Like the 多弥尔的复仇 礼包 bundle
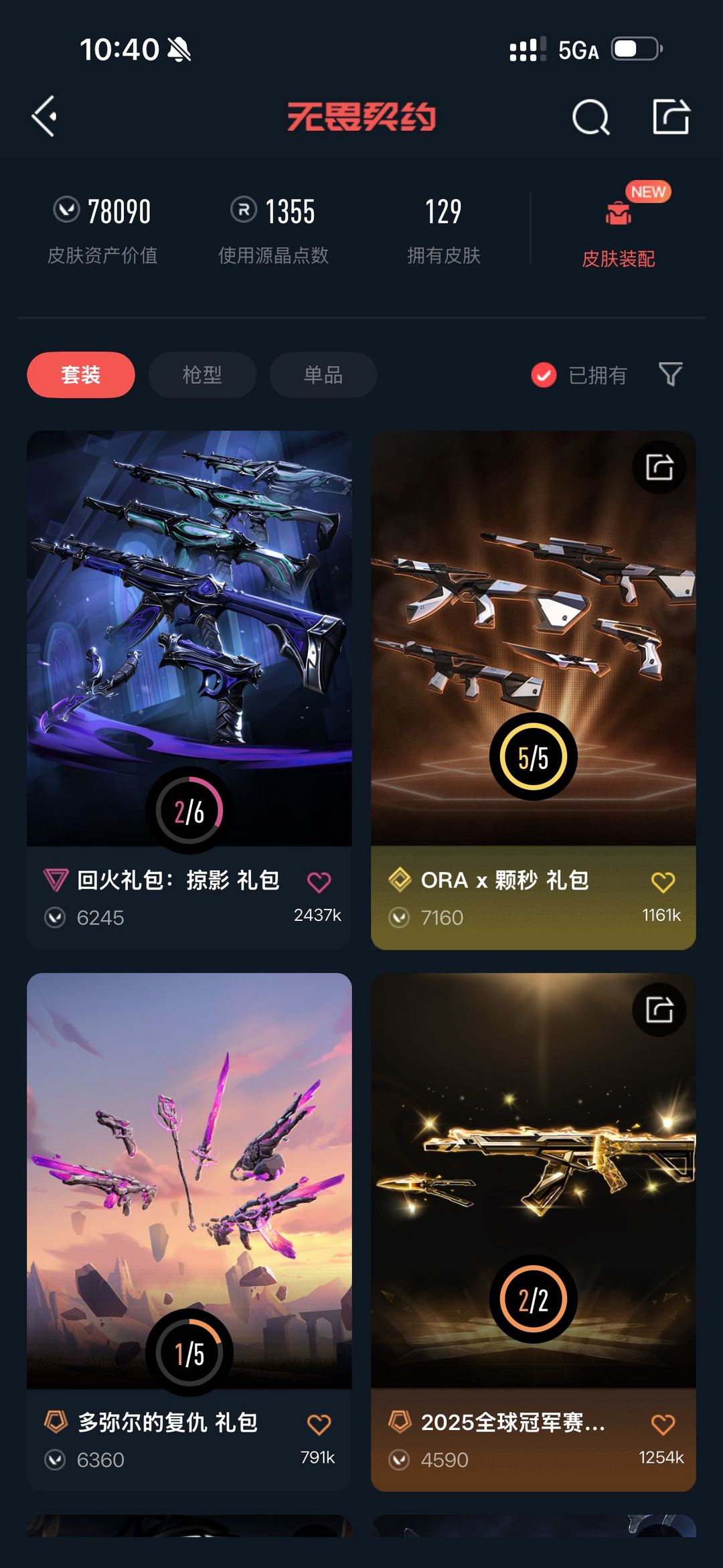 pyautogui.click(x=319, y=1425)
